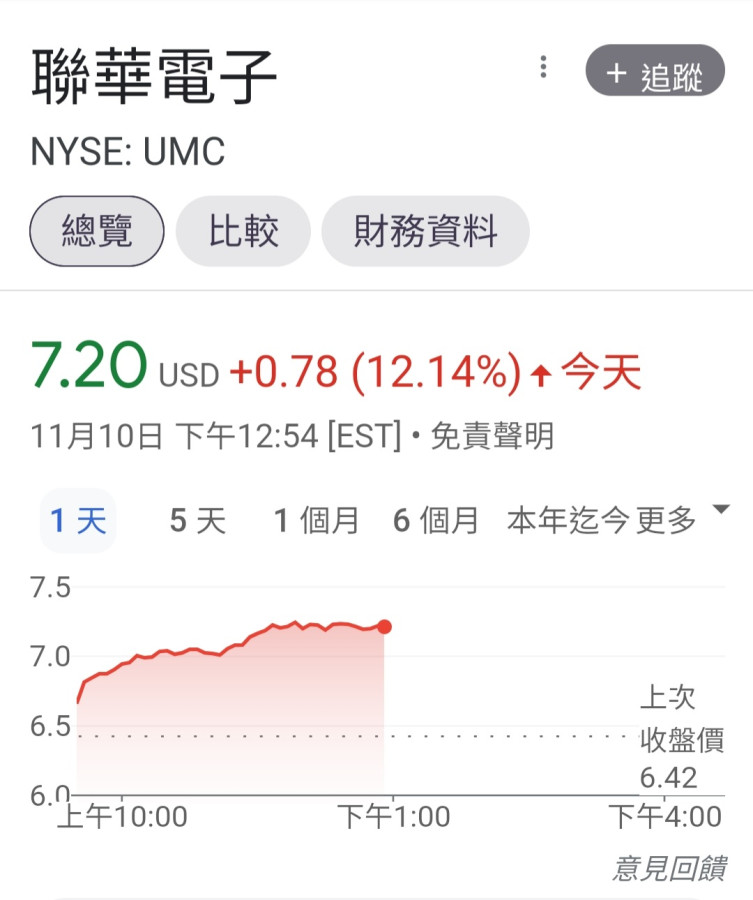753x900 pixels.
Task: Open the 免責聲明 disclaimer link
Action: coord(492,436)
